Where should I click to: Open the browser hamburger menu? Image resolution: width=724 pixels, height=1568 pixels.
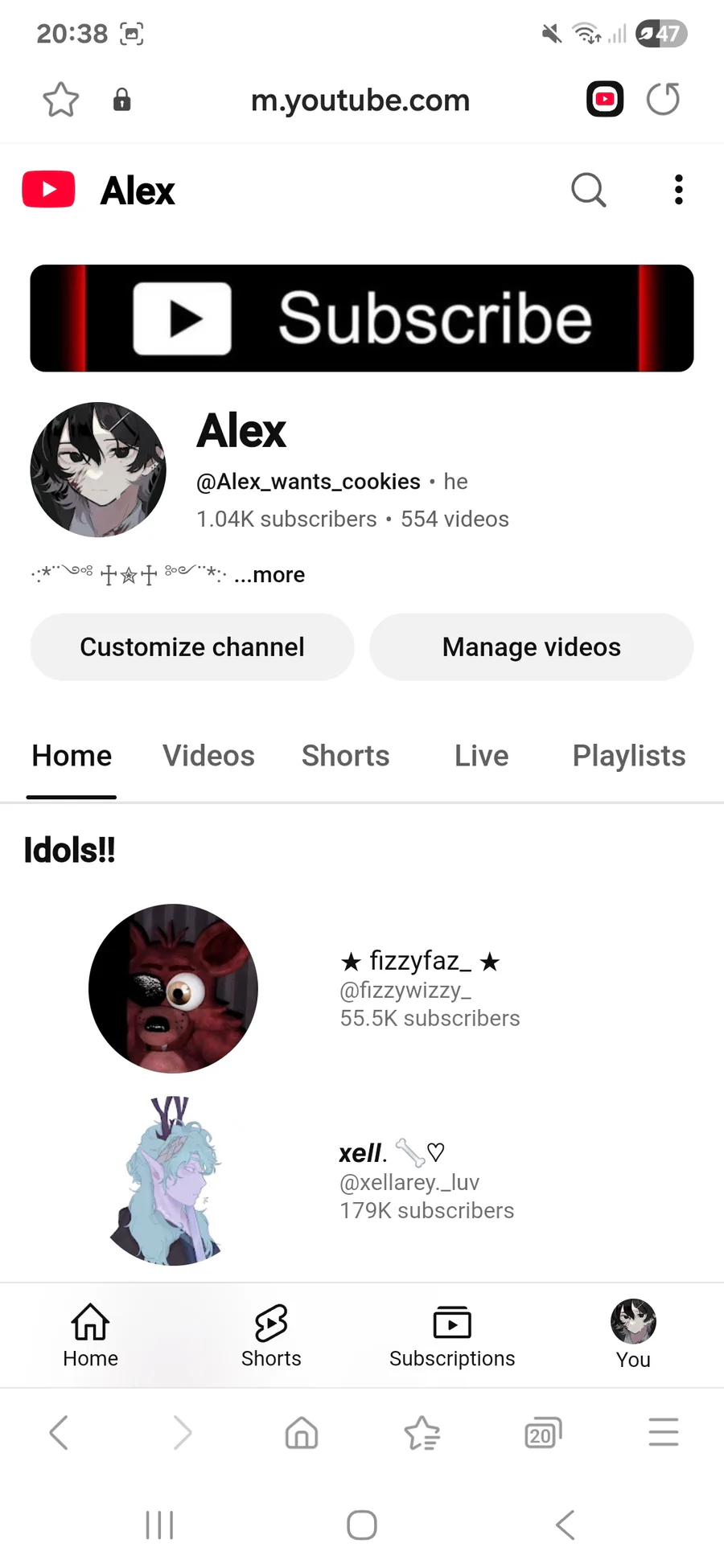point(664,1432)
